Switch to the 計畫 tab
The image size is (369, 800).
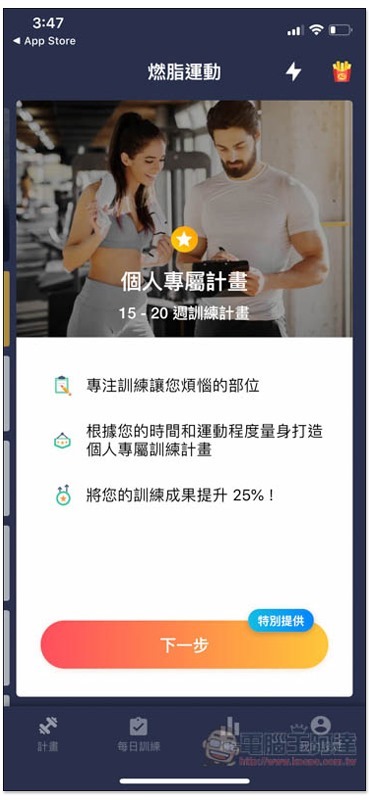(48, 734)
